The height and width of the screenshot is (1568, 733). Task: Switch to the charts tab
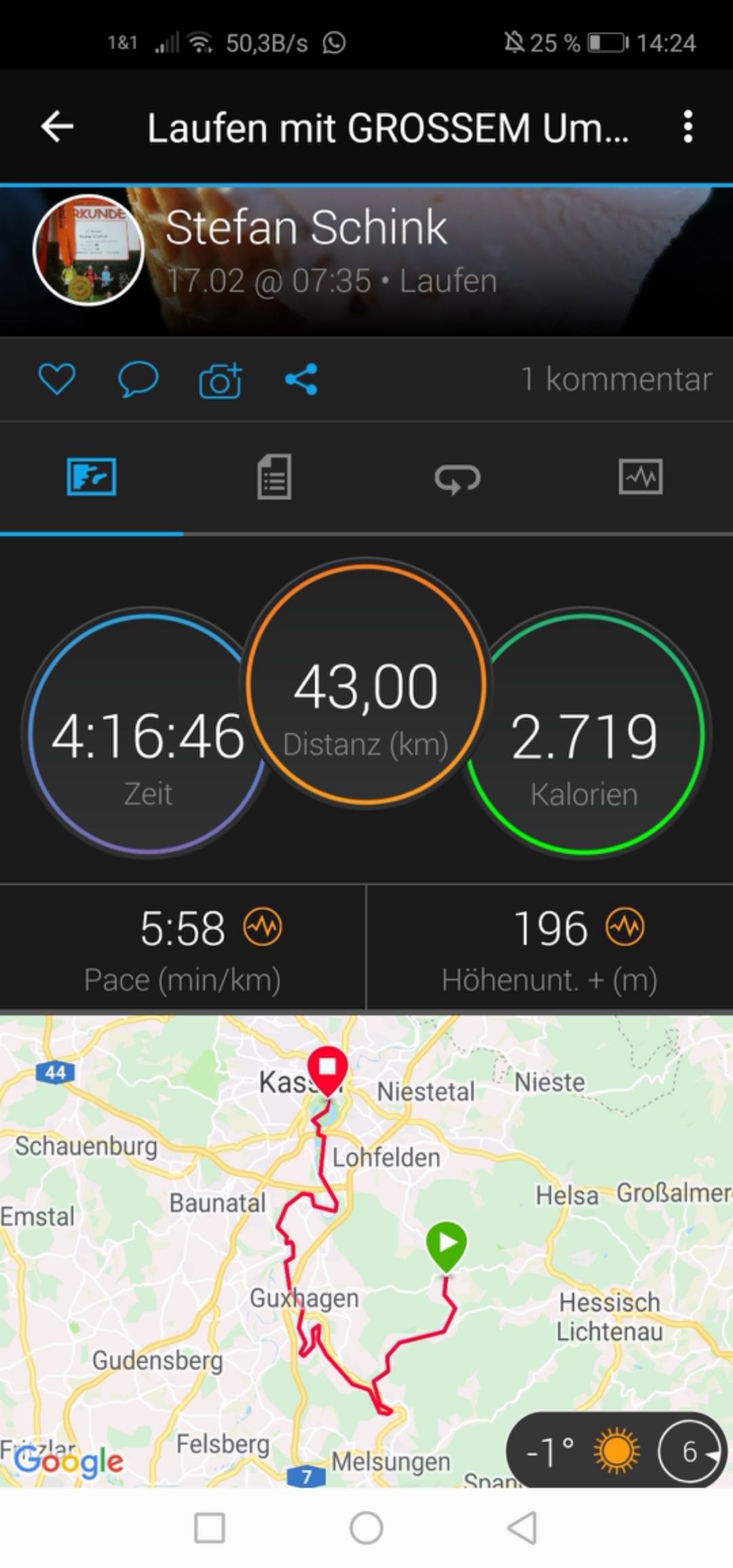click(x=640, y=477)
